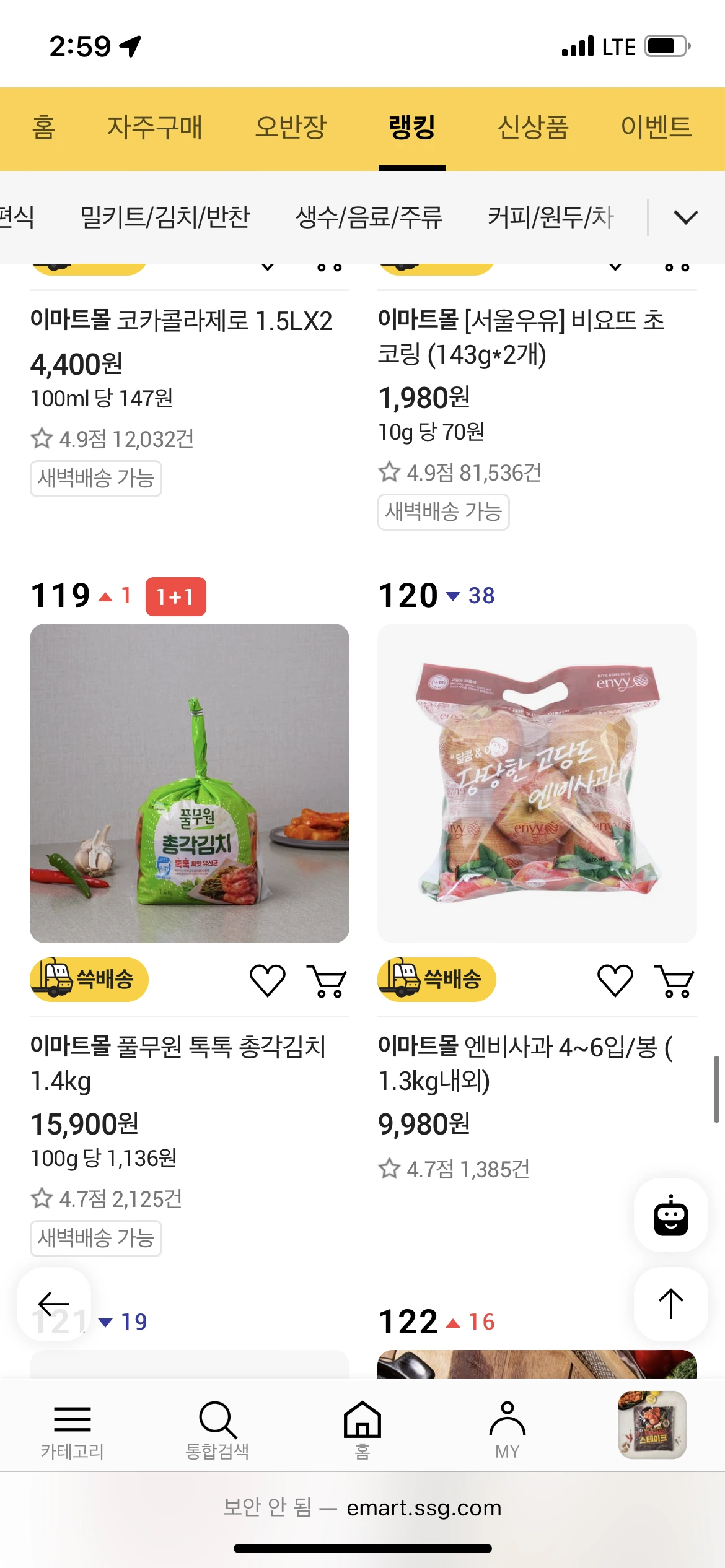The width and height of the screenshot is (725, 1568).
Task: Switch to the 오반장 tab
Action: (x=291, y=128)
